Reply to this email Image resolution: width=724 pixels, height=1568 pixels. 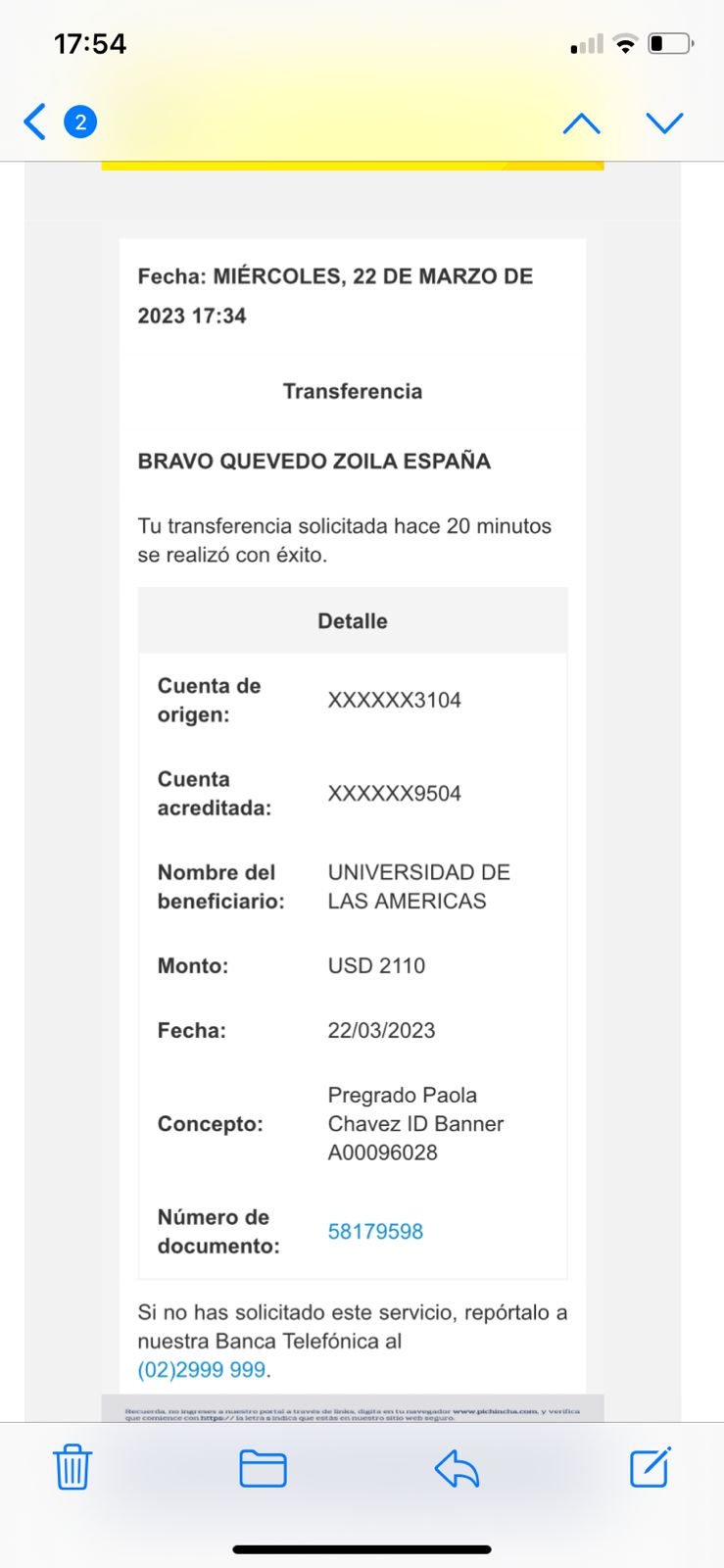pyautogui.click(x=457, y=1468)
